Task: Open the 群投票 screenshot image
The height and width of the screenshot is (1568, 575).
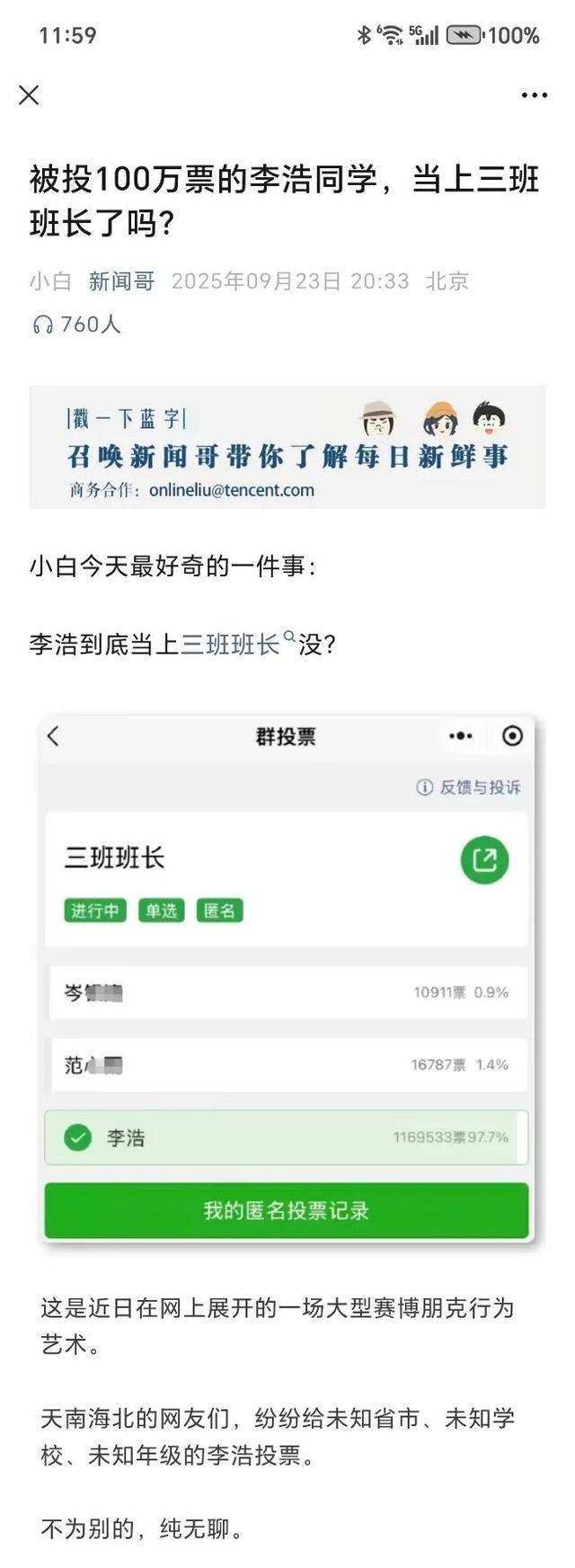Action: [x=287, y=980]
